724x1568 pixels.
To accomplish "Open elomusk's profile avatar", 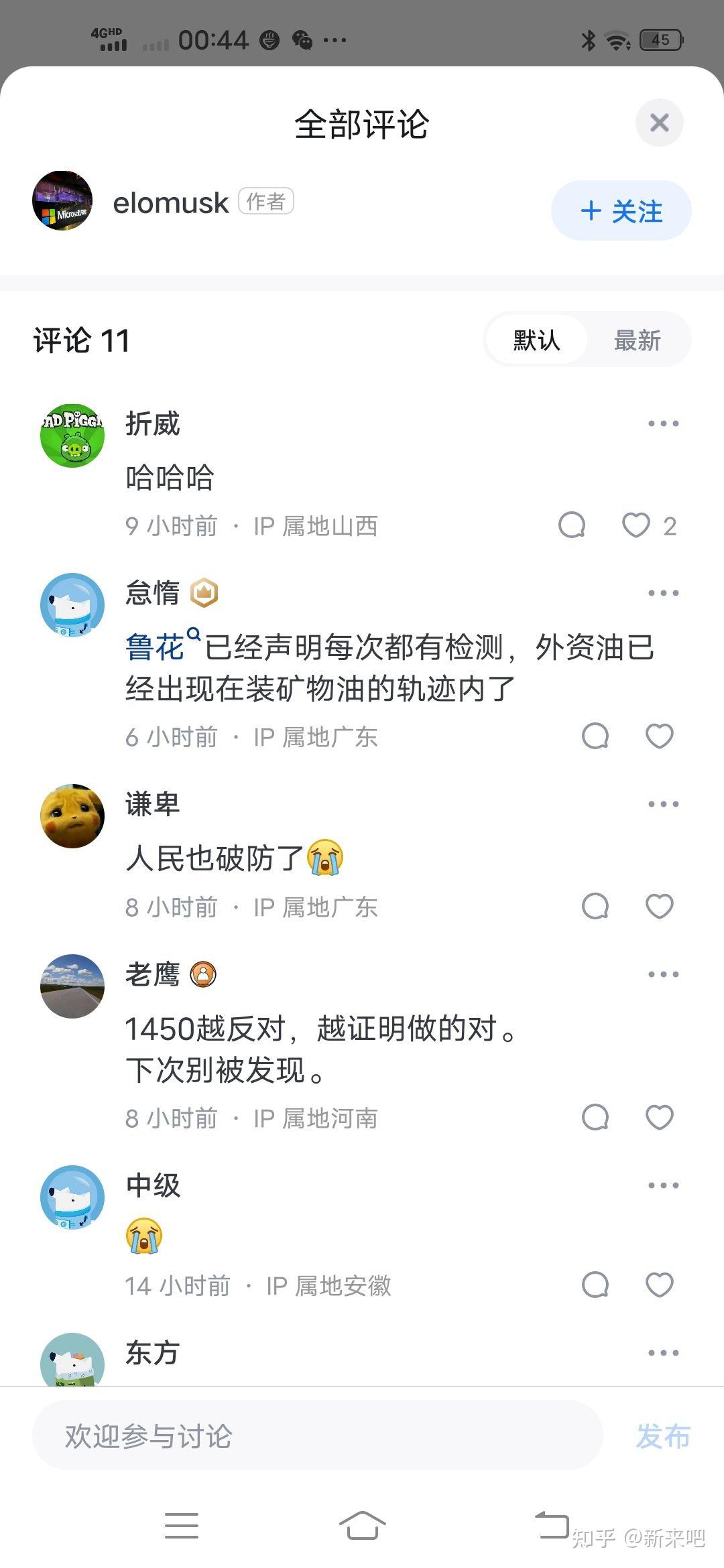I will click(x=62, y=201).
